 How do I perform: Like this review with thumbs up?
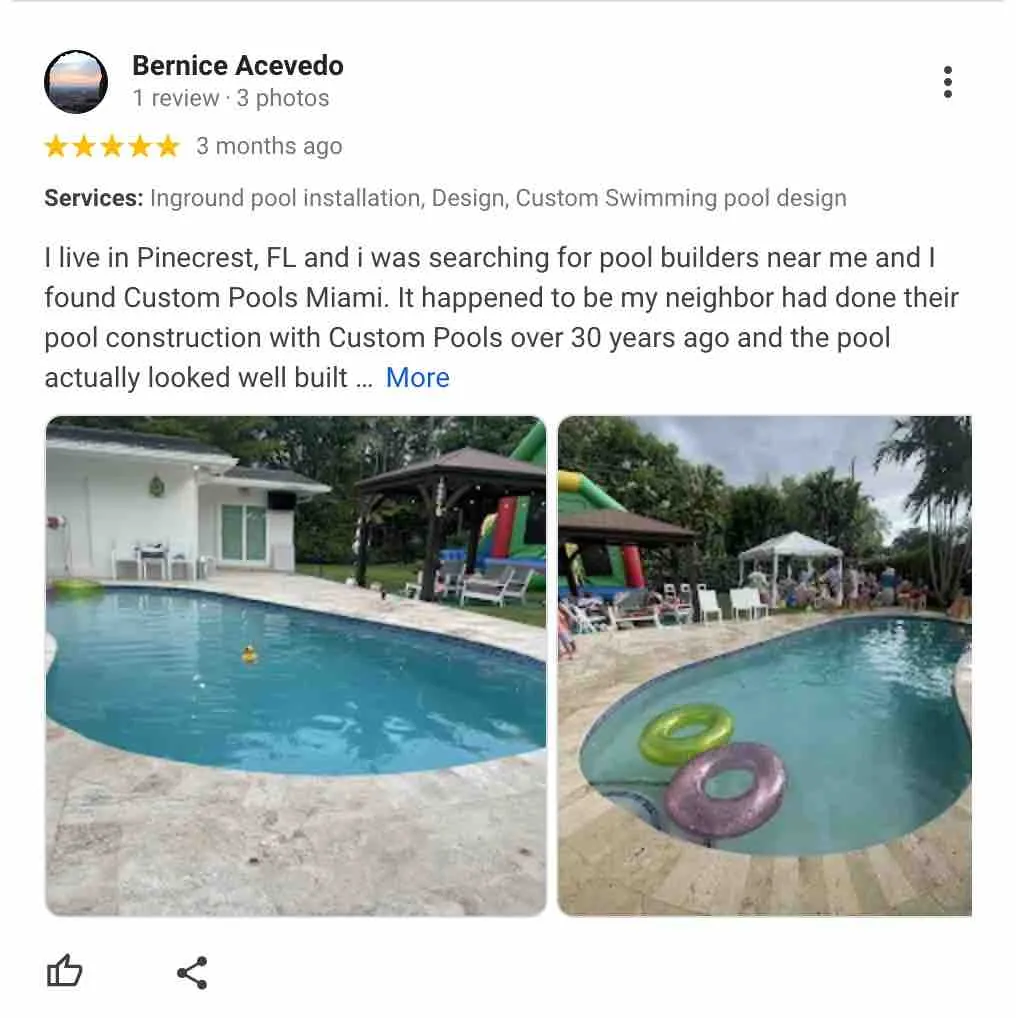click(65, 971)
